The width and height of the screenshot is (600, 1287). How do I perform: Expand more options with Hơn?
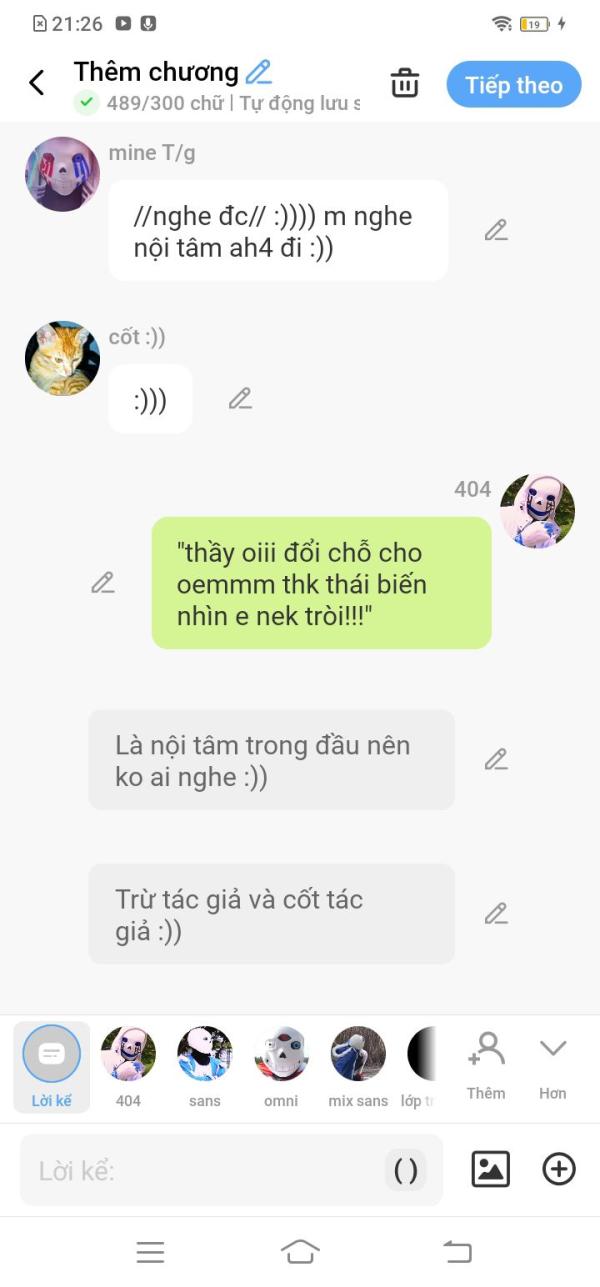(553, 1067)
